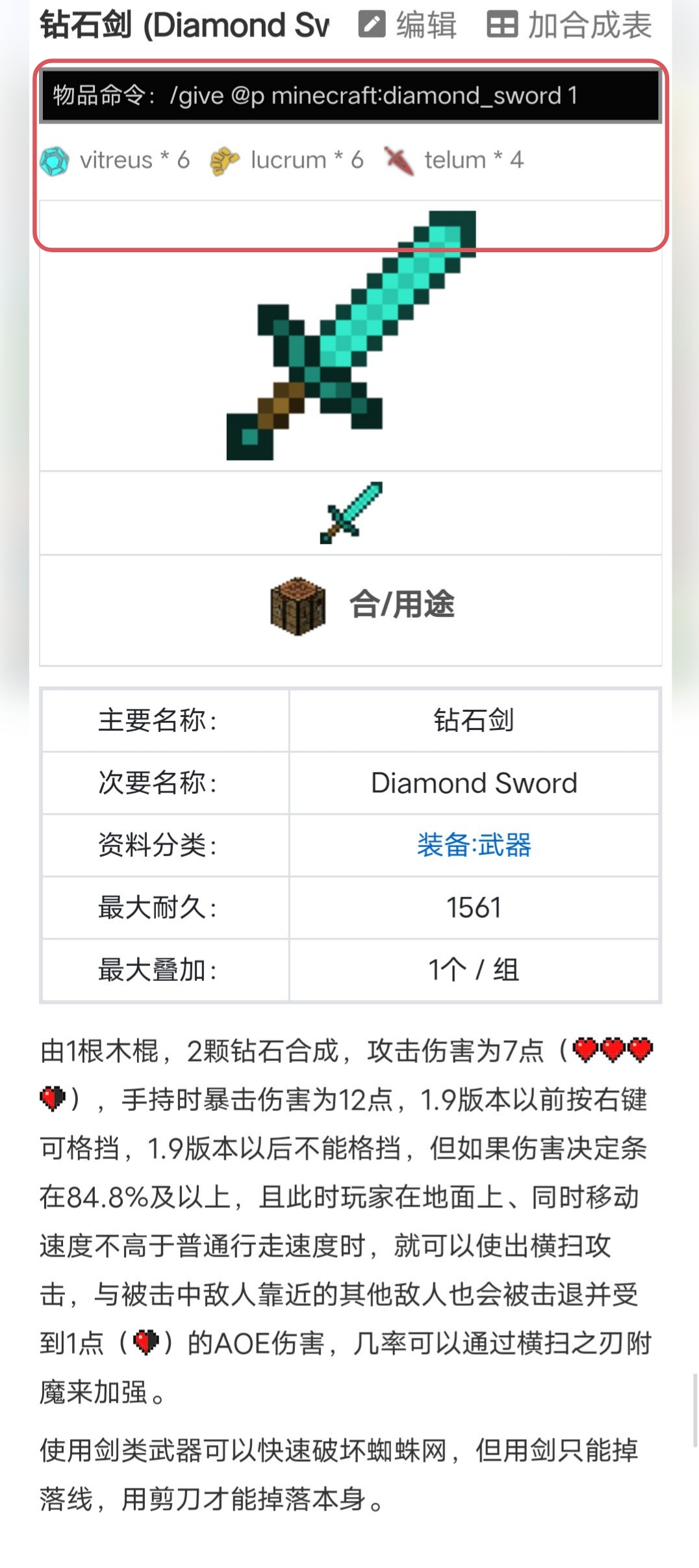The width and height of the screenshot is (699, 1568).
Task: Open the telum aspect tag
Action: tap(454, 160)
